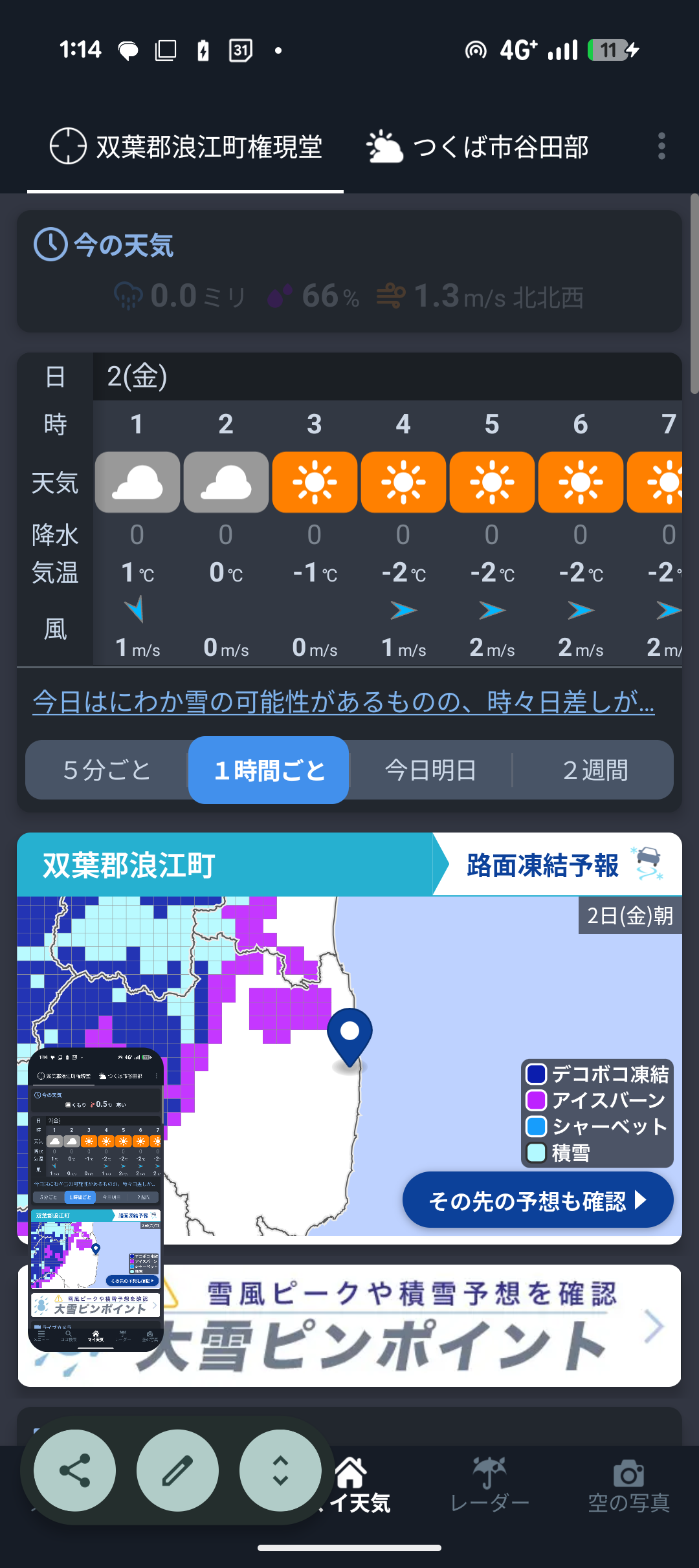Image resolution: width=699 pixels, height=1568 pixels.
Task: Open the 今の天気 current weather card
Action: click(x=349, y=272)
